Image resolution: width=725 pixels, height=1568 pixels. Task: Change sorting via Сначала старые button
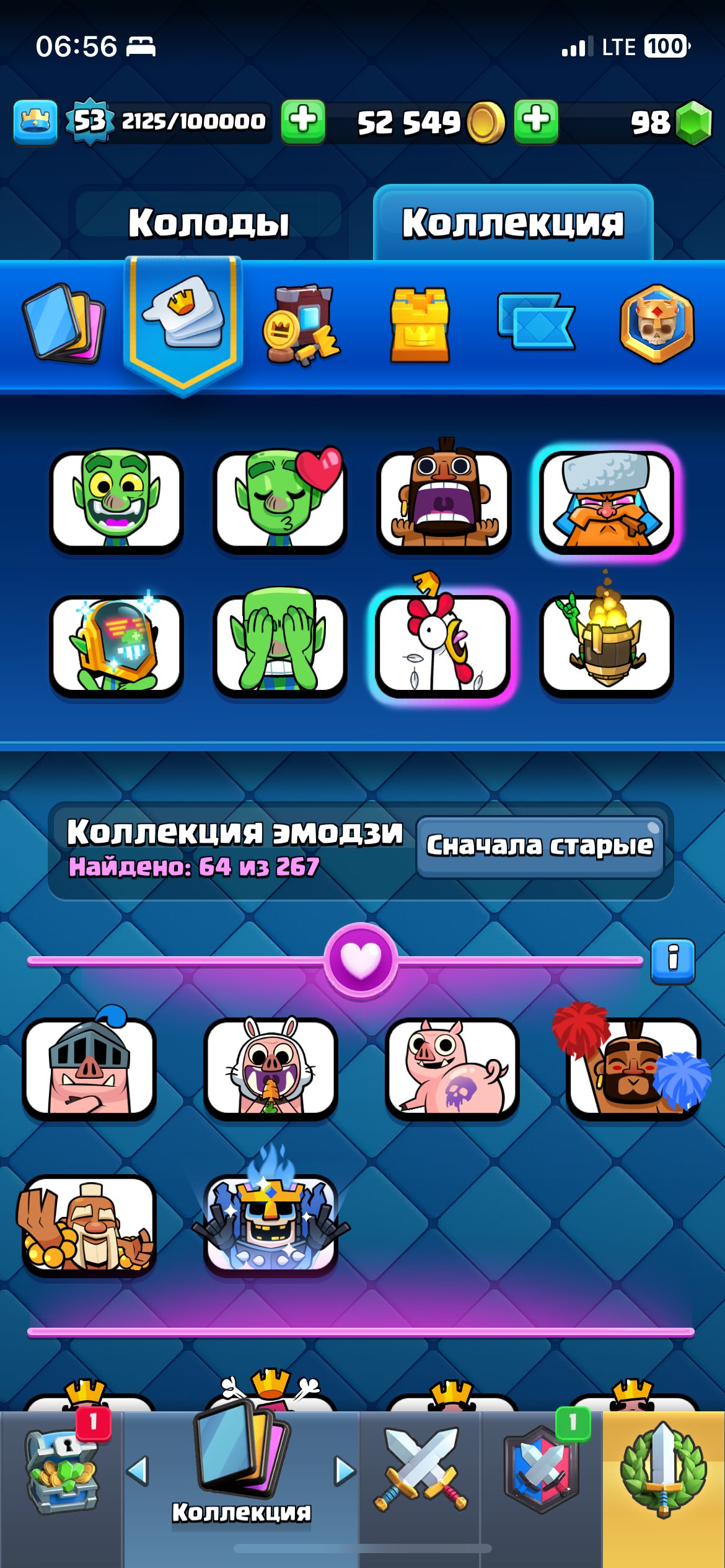540,846
